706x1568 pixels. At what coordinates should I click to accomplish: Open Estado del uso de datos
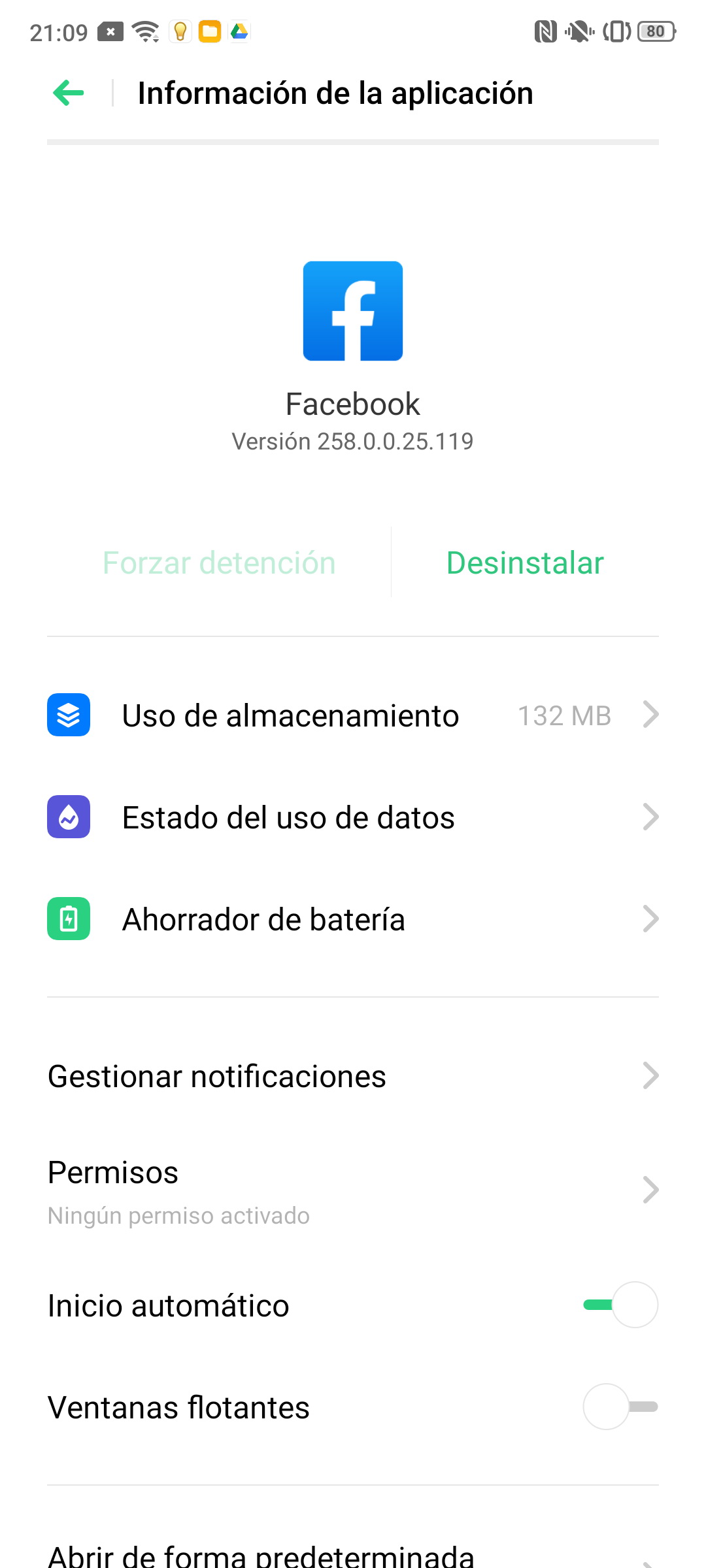[x=353, y=817]
